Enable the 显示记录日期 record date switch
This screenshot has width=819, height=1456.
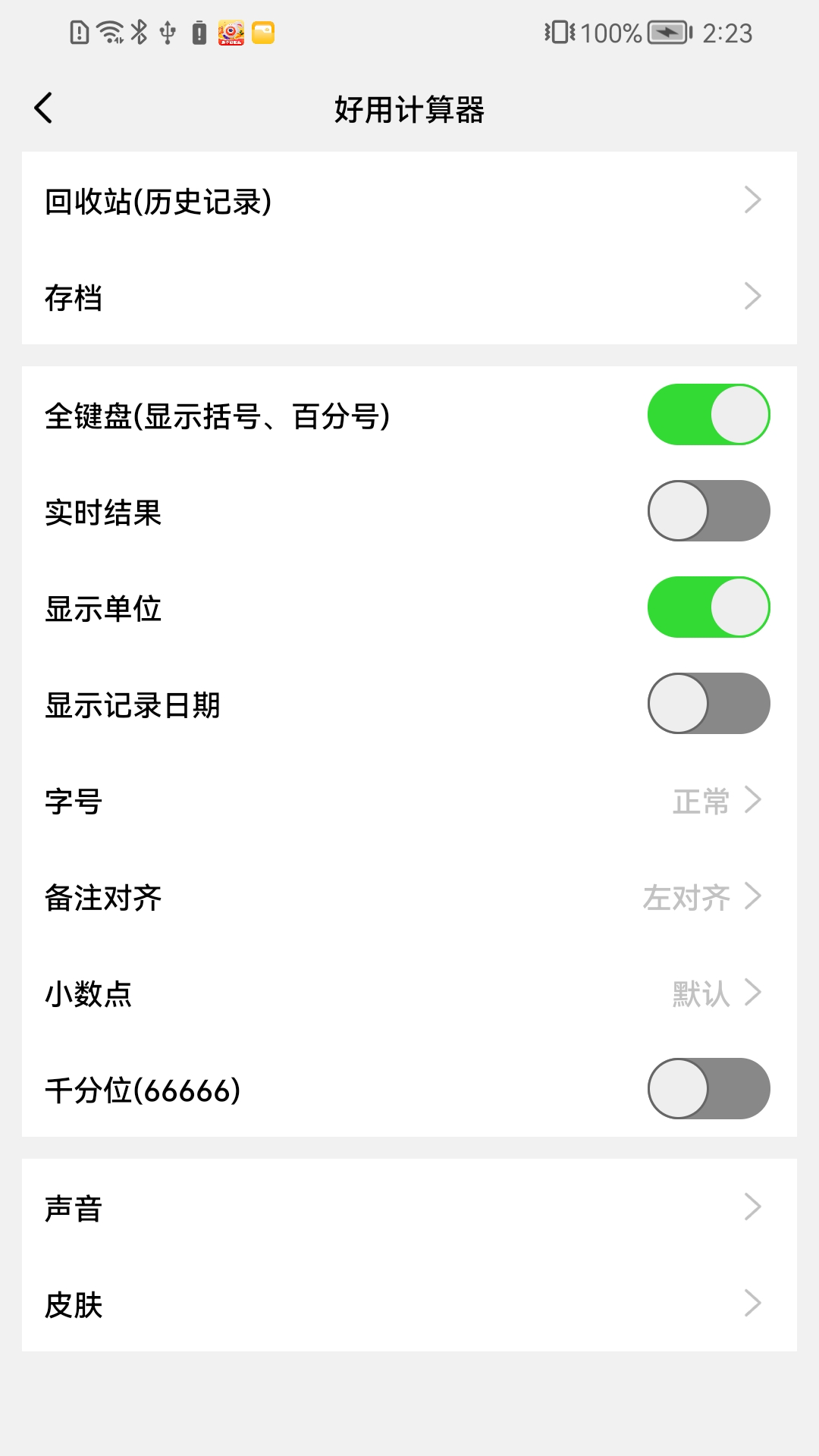[707, 704]
